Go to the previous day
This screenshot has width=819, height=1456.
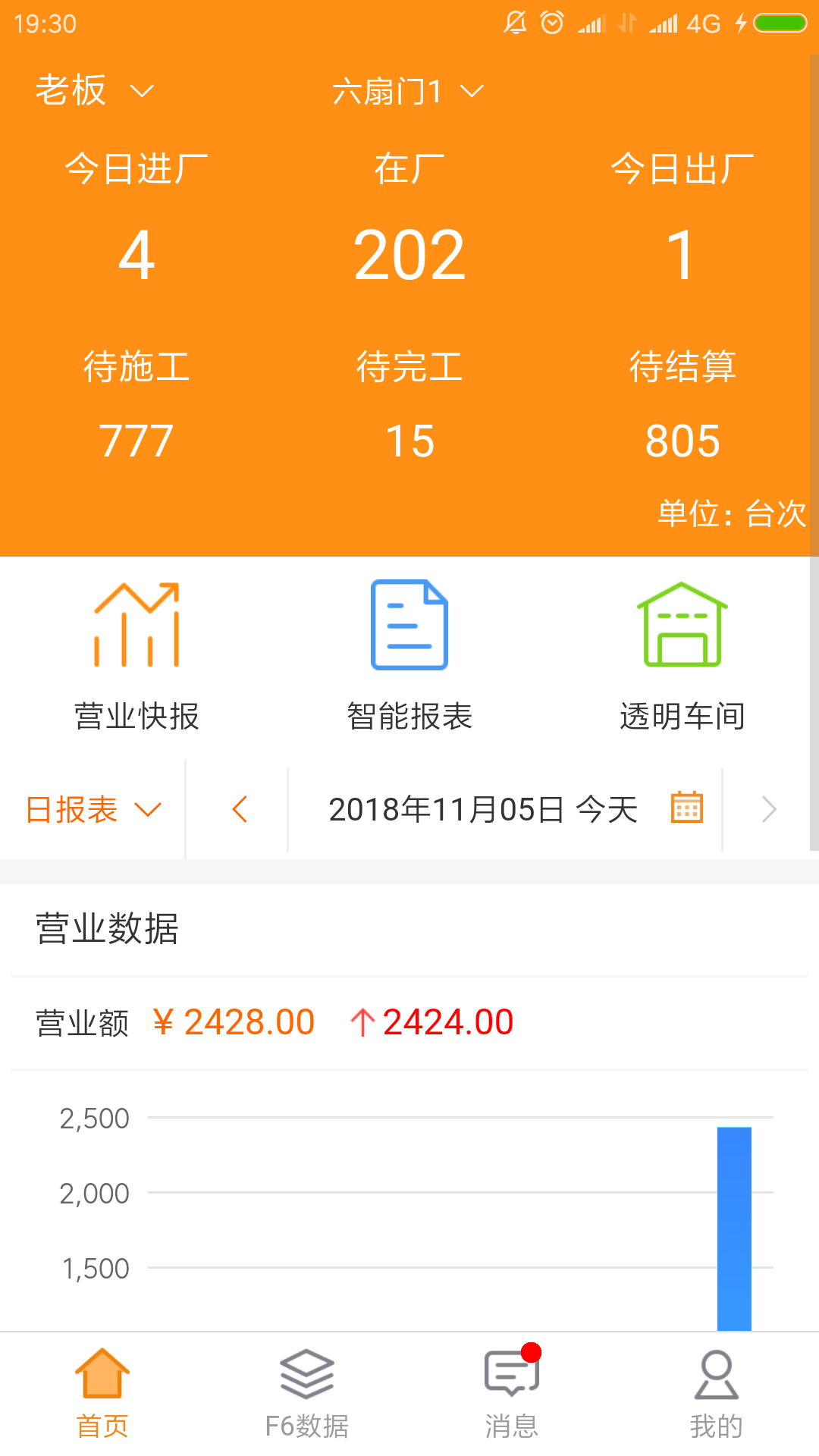point(240,810)
